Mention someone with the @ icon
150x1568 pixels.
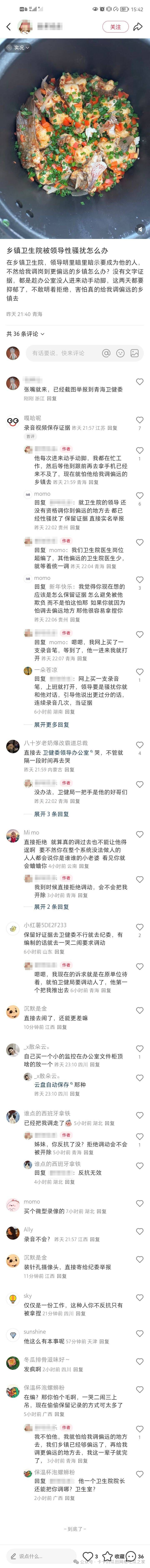[x=106, y=353]
